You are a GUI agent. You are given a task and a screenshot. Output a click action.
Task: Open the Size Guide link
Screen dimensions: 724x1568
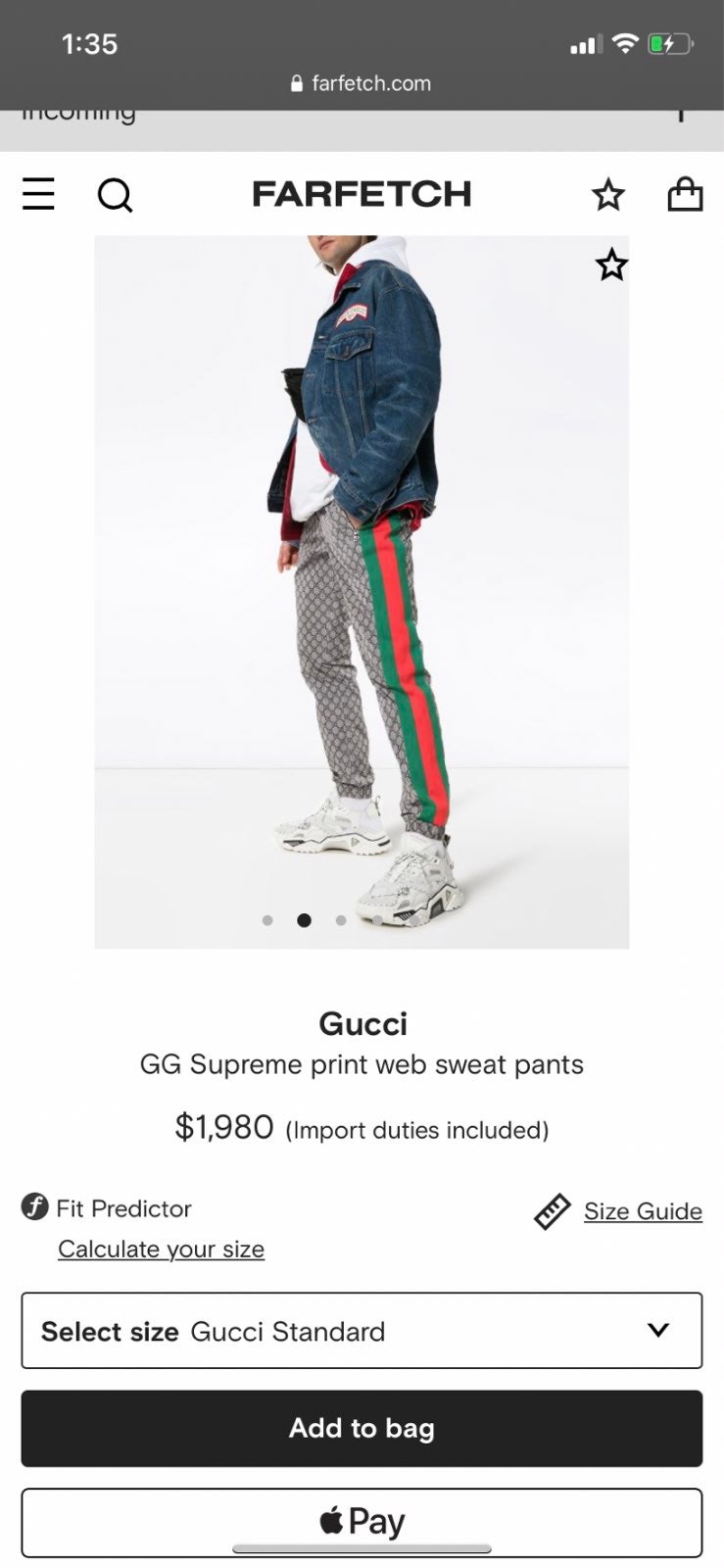[643, 1211]
